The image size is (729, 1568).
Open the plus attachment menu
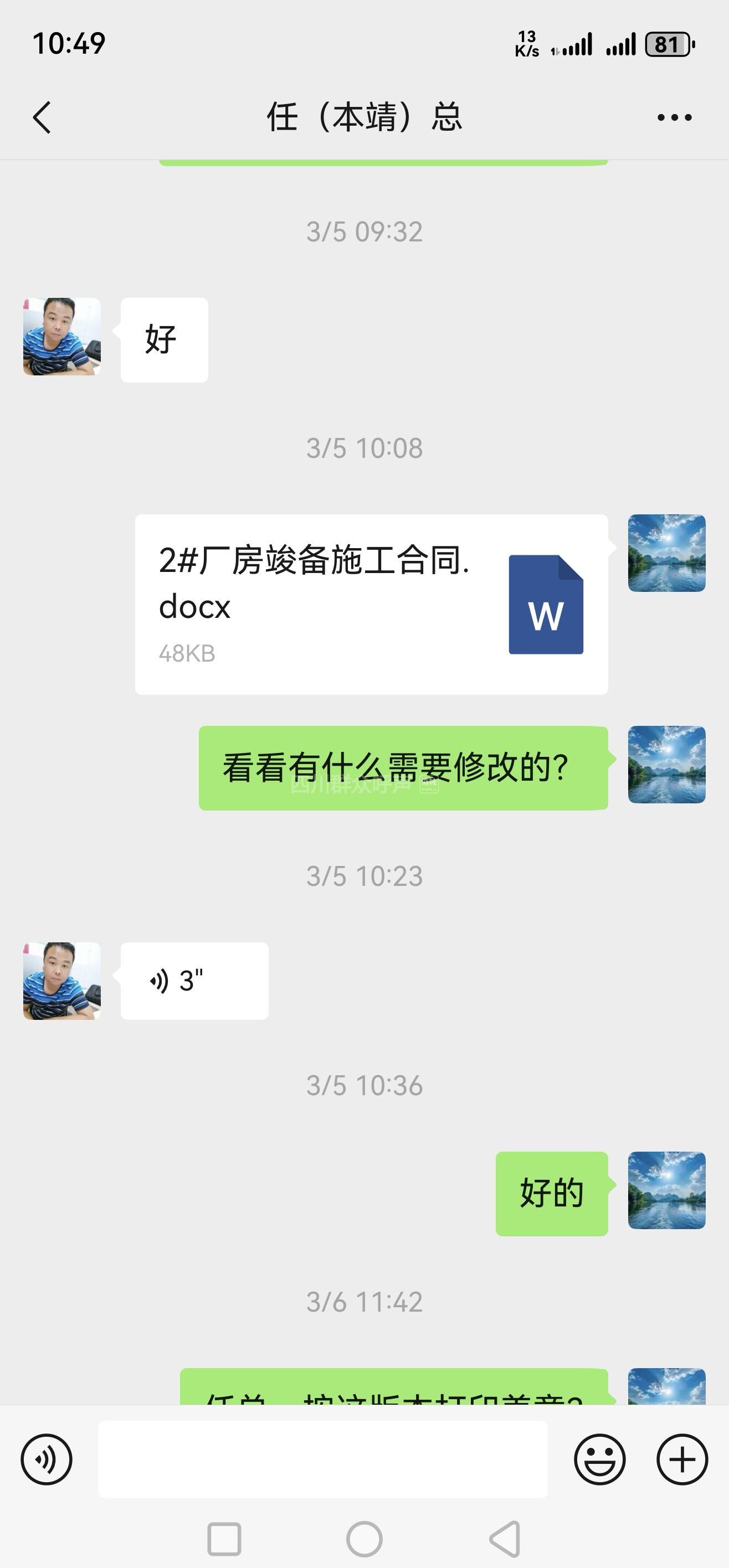click(x=681, y=1459)
